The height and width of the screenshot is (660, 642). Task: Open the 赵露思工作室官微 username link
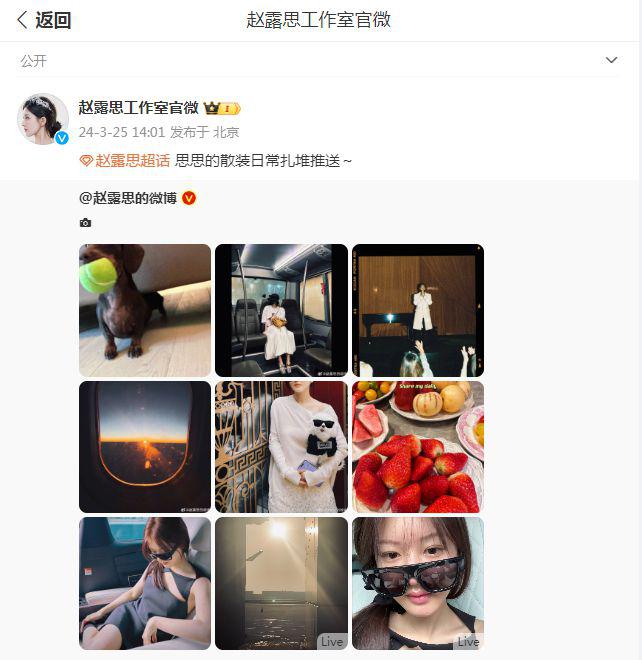tap(139, 108)
